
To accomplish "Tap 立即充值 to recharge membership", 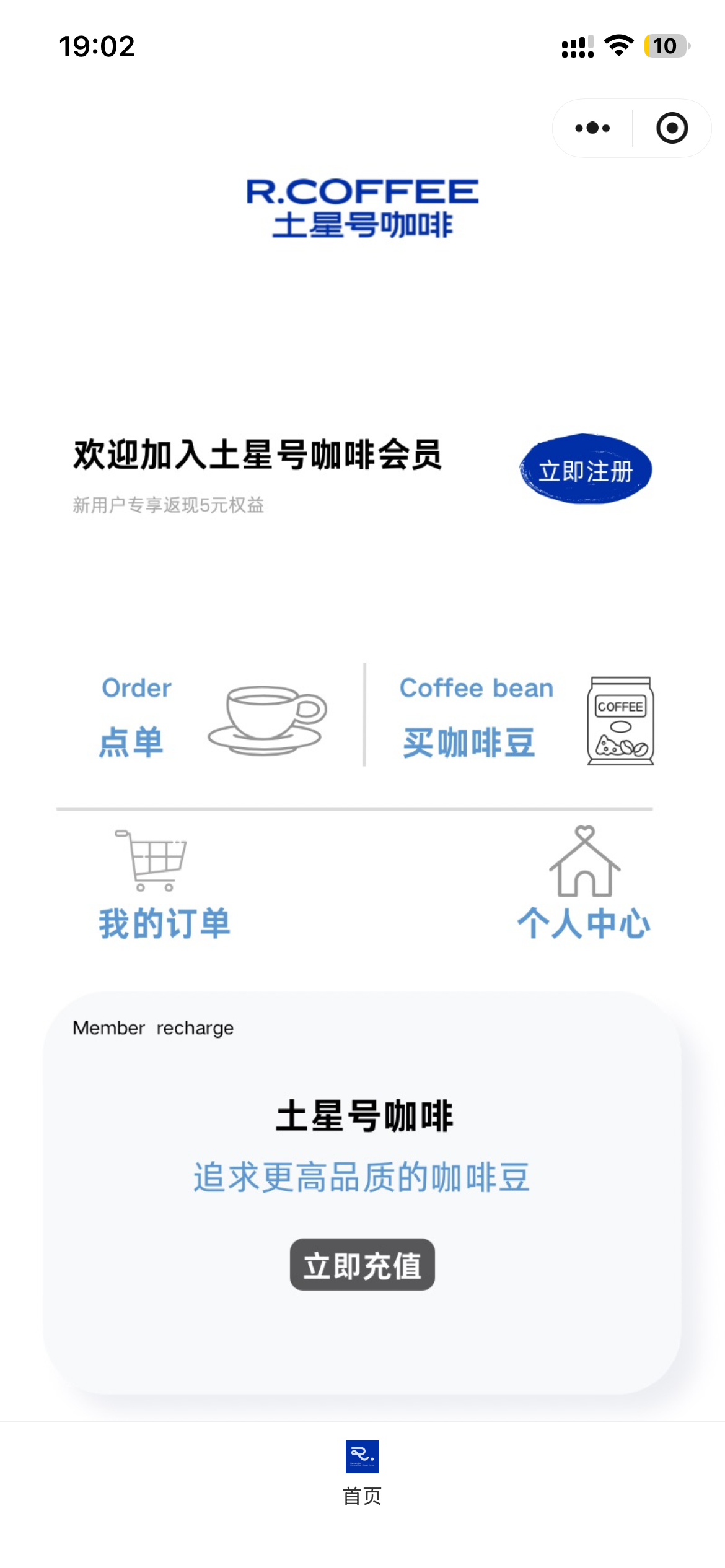I will point(362,1265).
